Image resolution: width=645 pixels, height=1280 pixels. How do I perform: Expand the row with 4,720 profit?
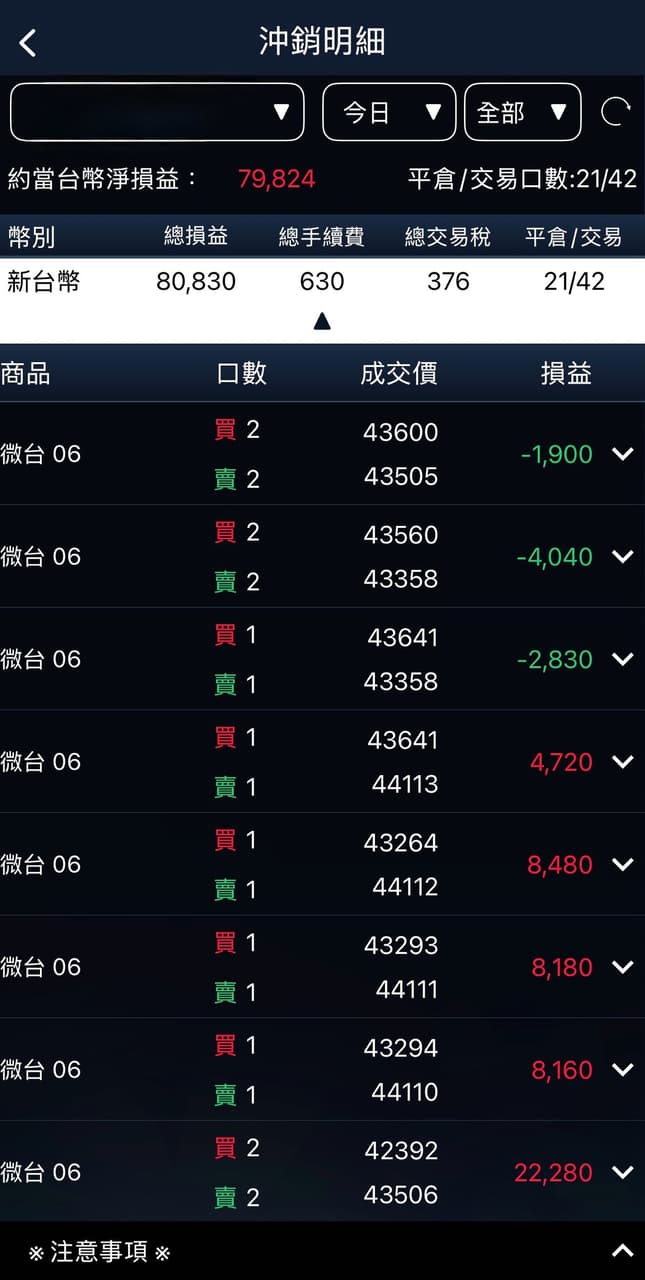622,762
